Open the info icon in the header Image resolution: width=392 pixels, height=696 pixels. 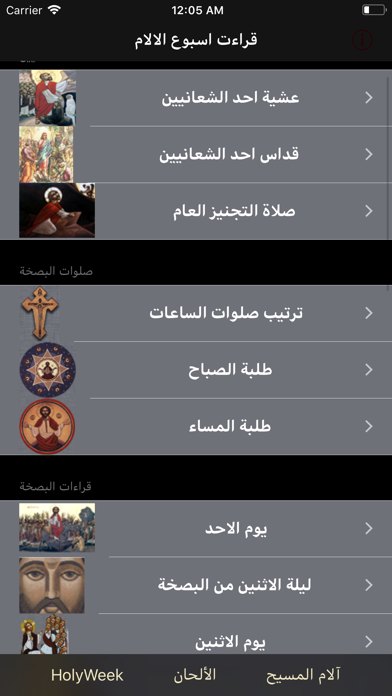click(x=362, y=40)
